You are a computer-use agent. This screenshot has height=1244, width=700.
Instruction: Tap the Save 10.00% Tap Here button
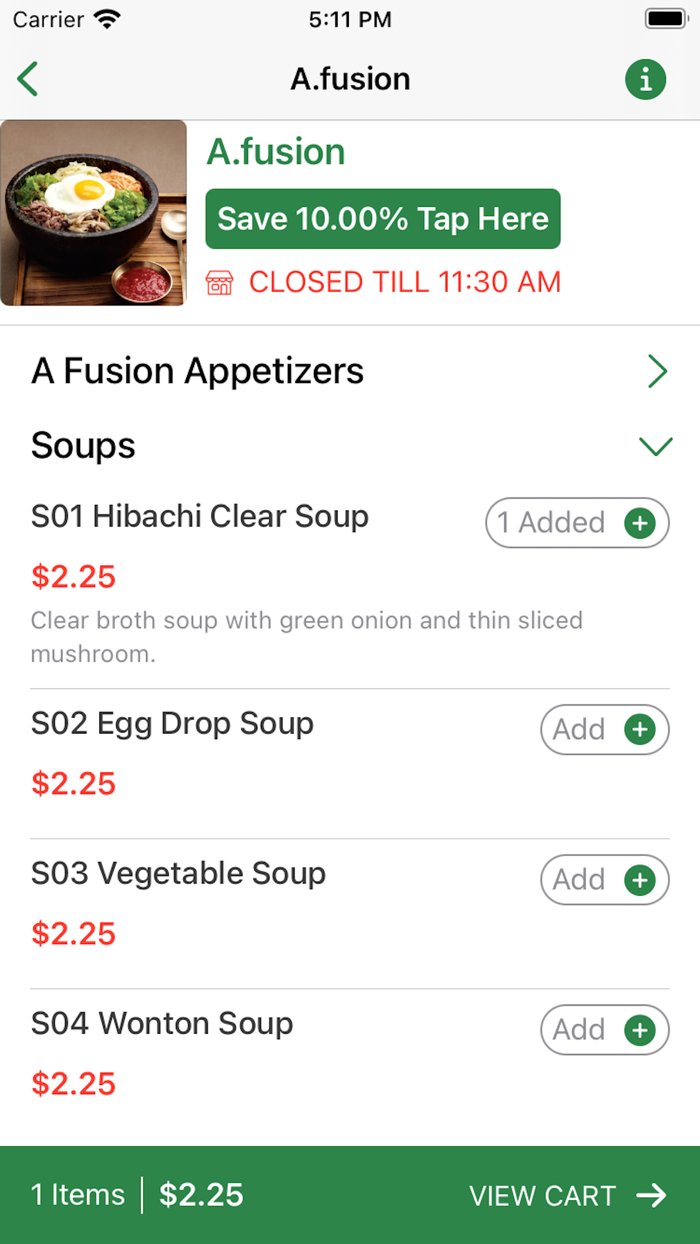coord(383,219)
